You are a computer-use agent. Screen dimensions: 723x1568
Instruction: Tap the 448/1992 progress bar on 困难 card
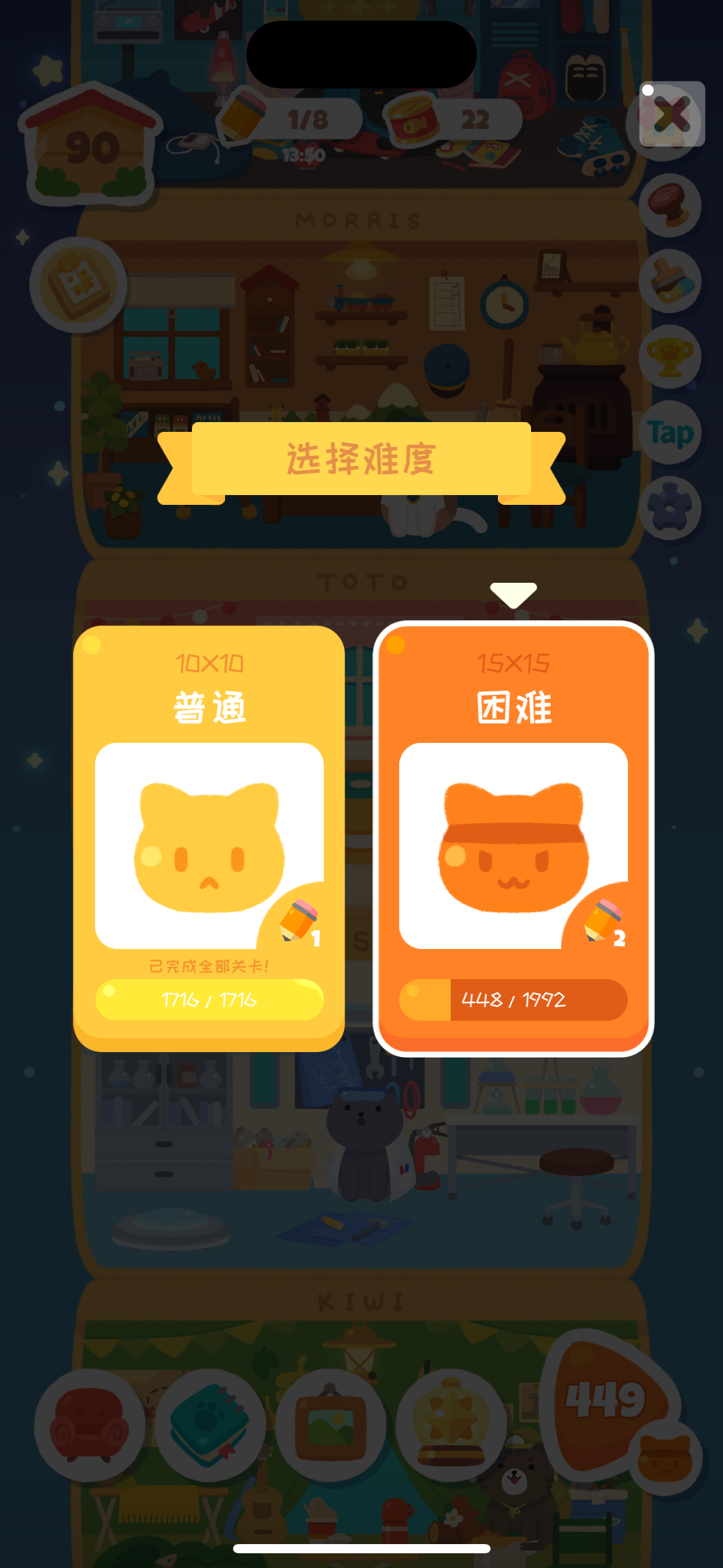point(513,1000)
